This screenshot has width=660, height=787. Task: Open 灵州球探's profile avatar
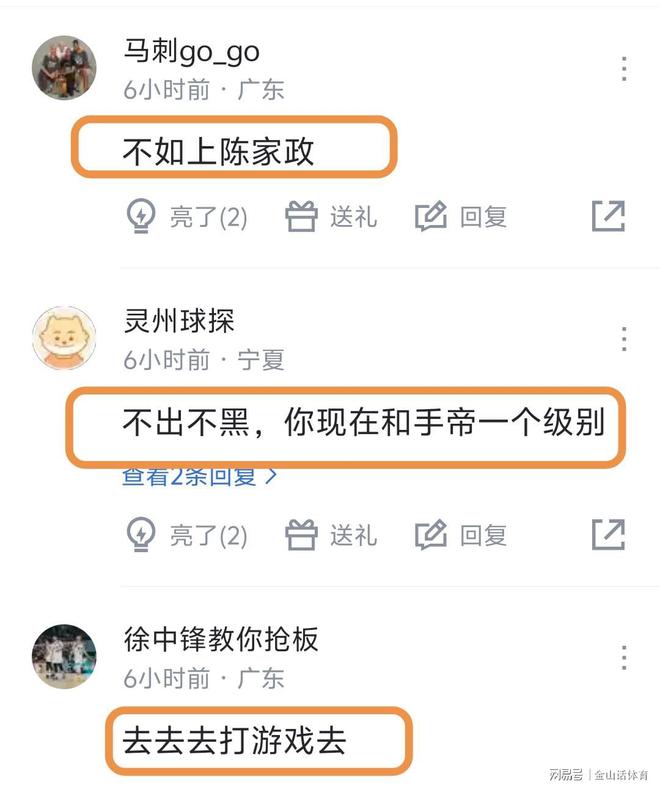coord(64,338)
